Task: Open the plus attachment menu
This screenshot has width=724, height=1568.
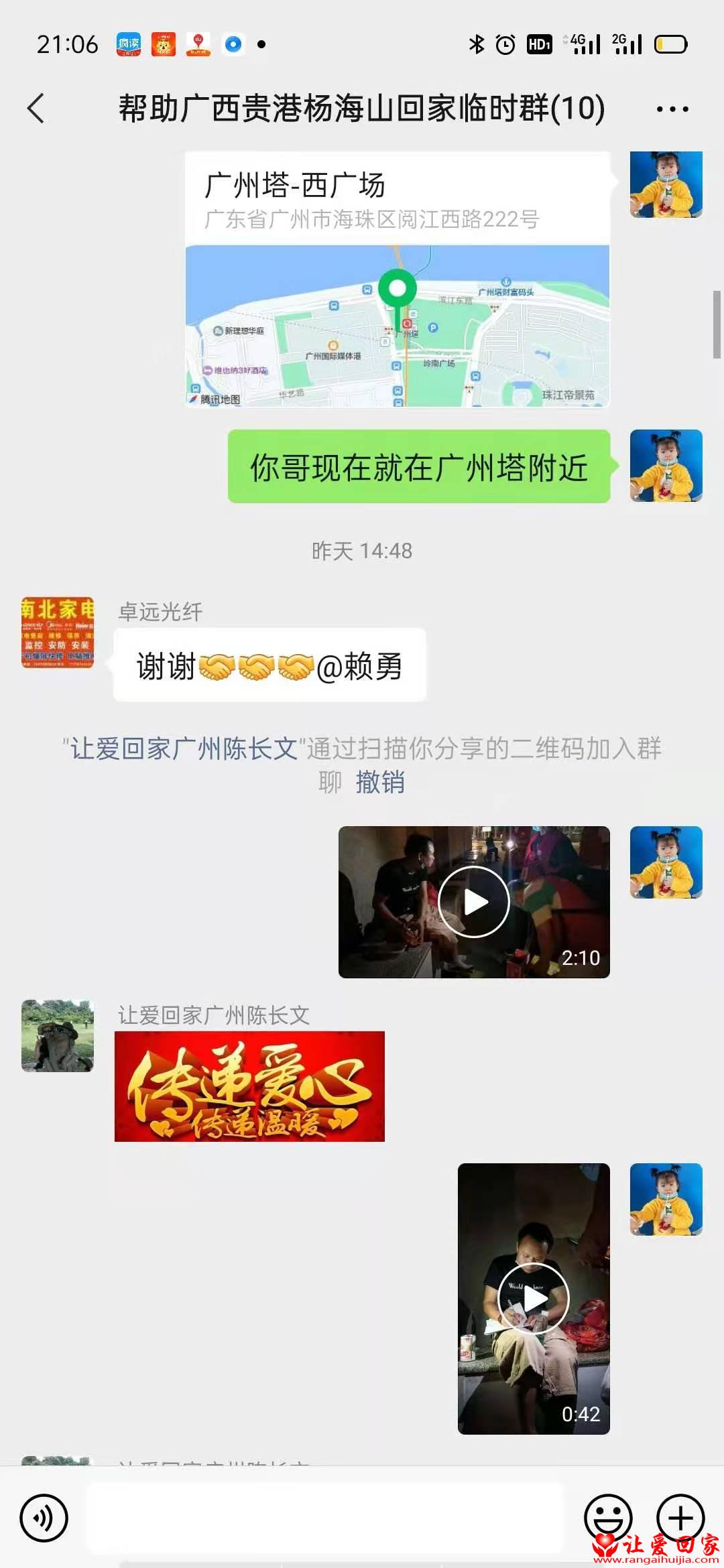Action: (x=680, y=1518)
